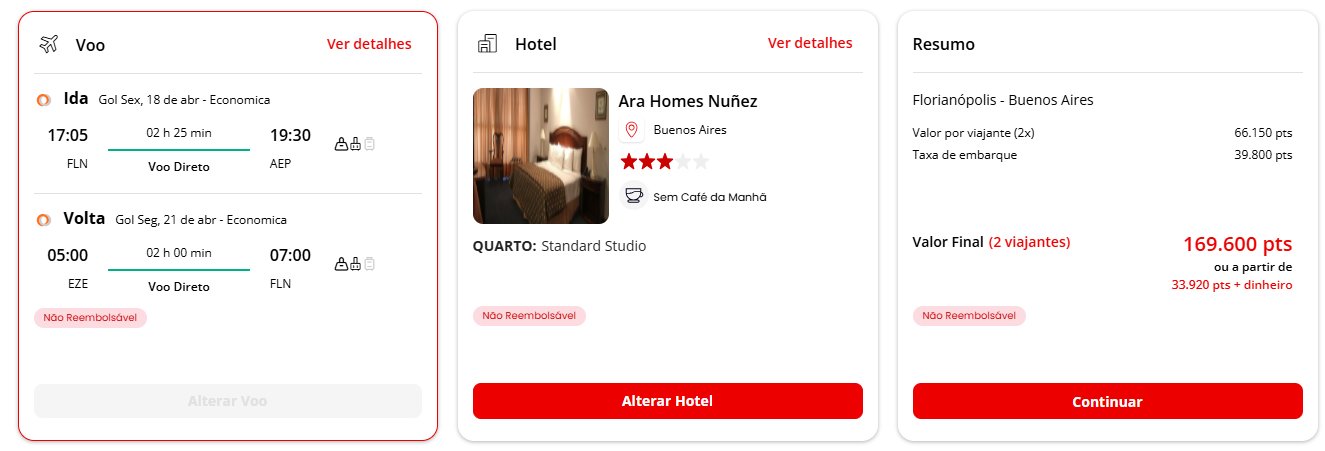View Ver detalhes for the hotel
The width and height of the screenshot is (1325, 451).
click(809, 43)
